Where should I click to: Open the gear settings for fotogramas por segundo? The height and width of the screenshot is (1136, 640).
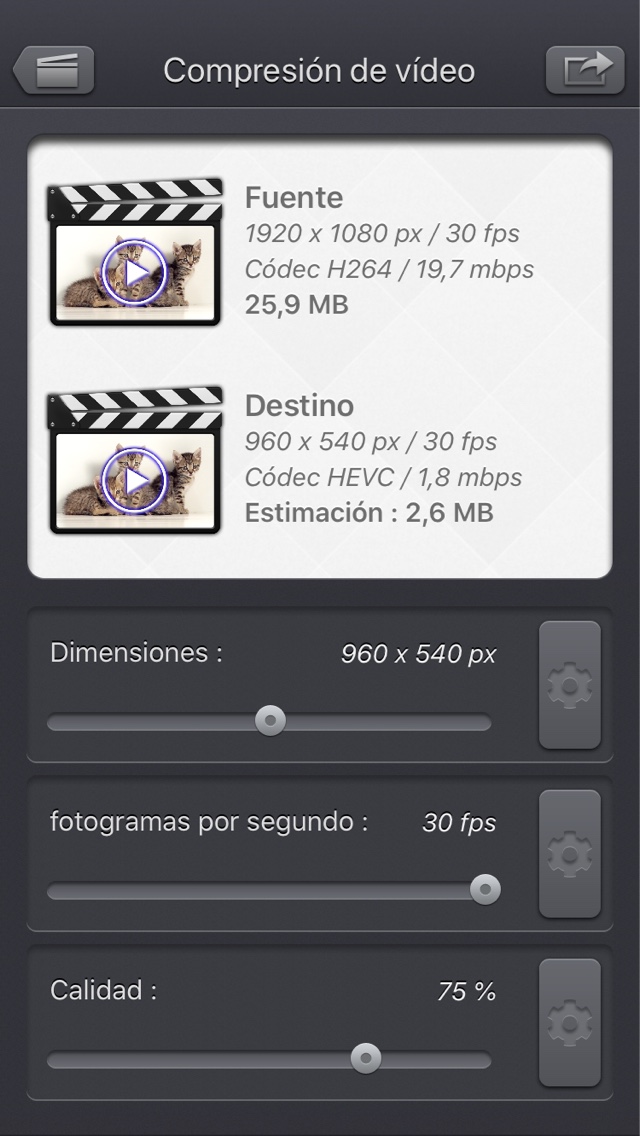pos(570,853)
